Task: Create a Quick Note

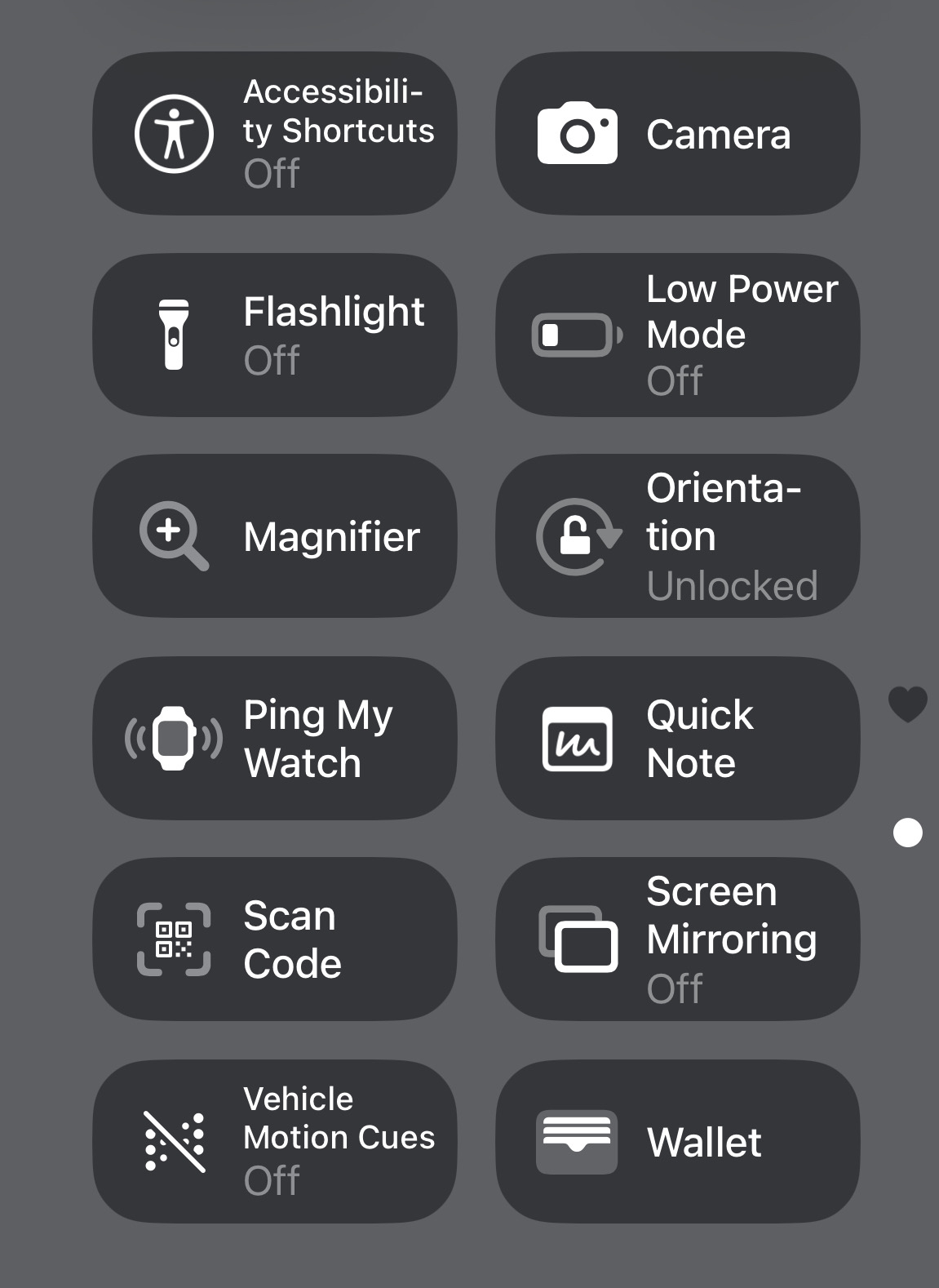Action: [677, 738]
